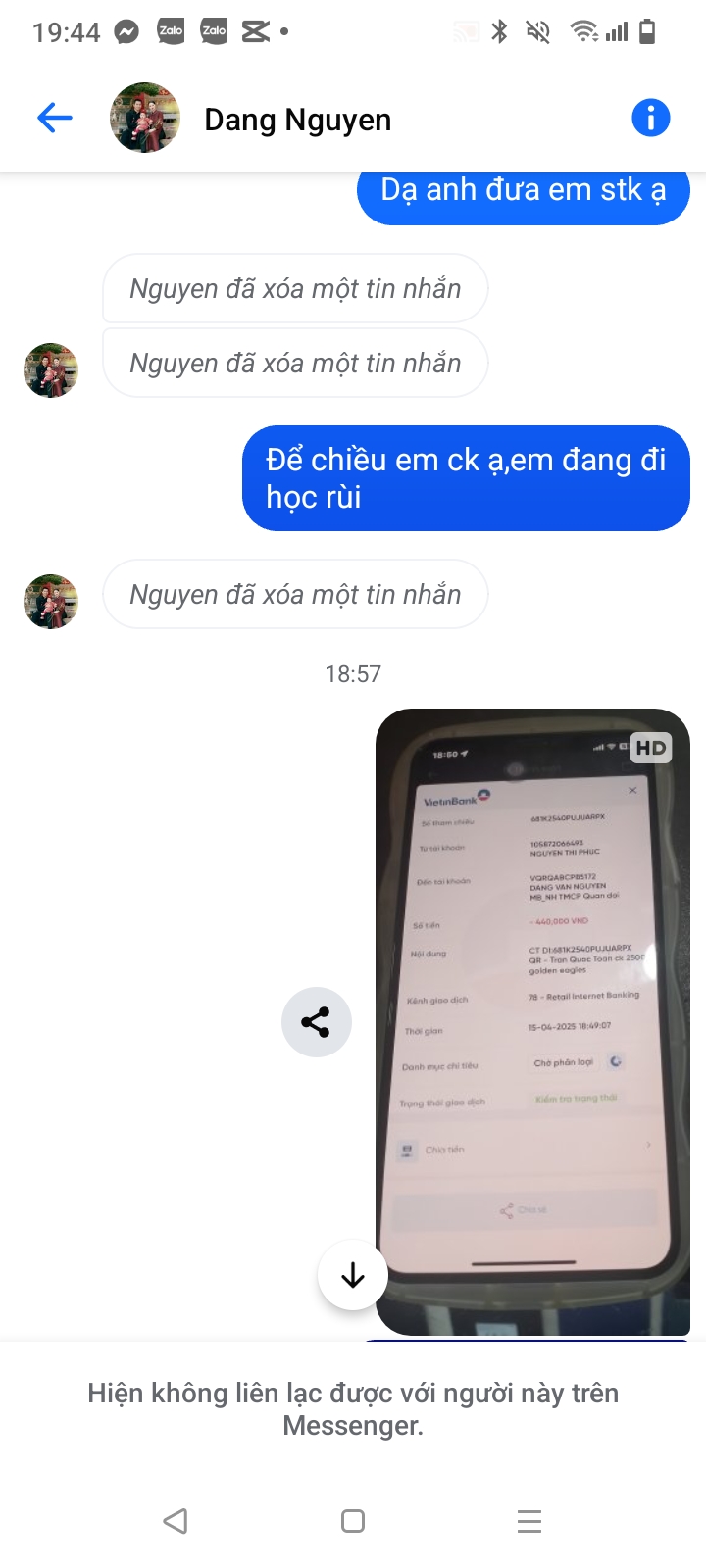Share the VietinBank receipt photo
This screenshot has width=706, height=1568.
click(x=316, y=1022)
